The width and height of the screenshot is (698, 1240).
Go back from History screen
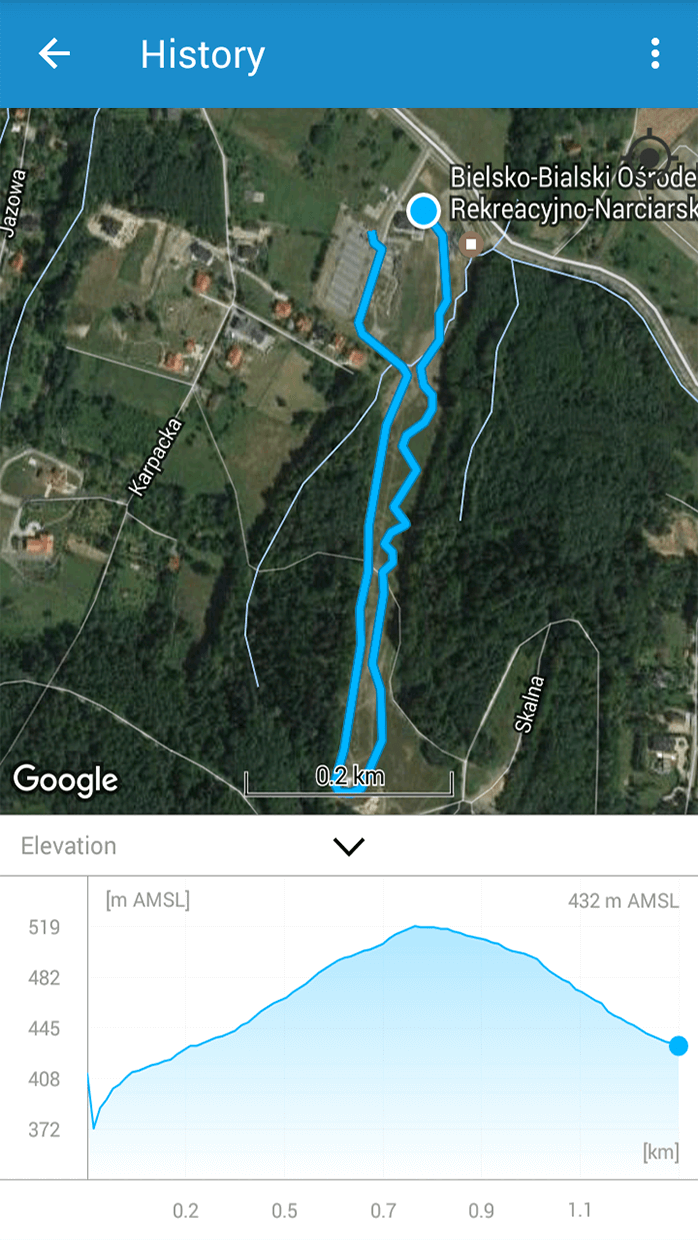(54, 54)
